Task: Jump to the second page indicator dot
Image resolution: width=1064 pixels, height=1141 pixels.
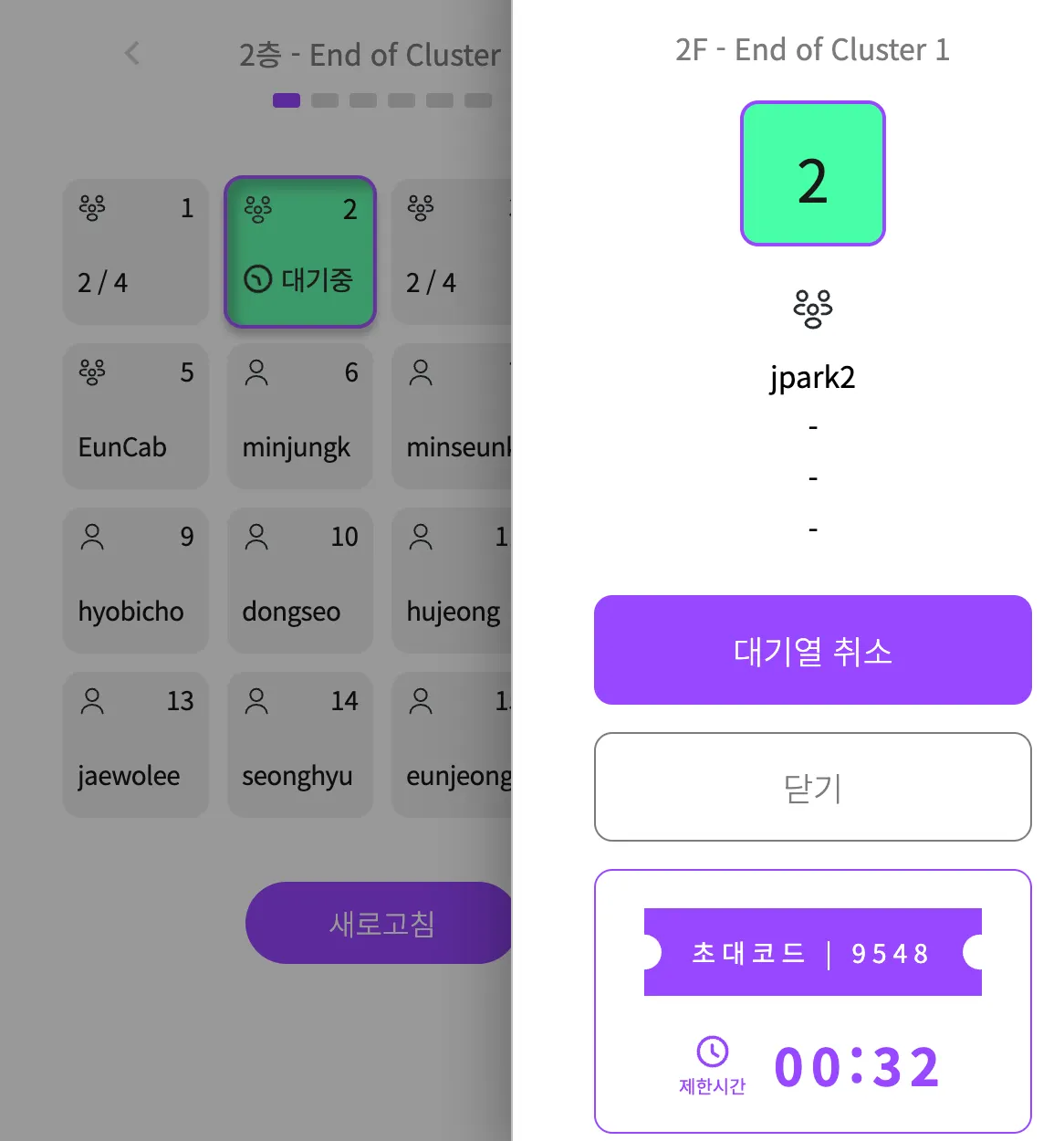Action: 325,100
